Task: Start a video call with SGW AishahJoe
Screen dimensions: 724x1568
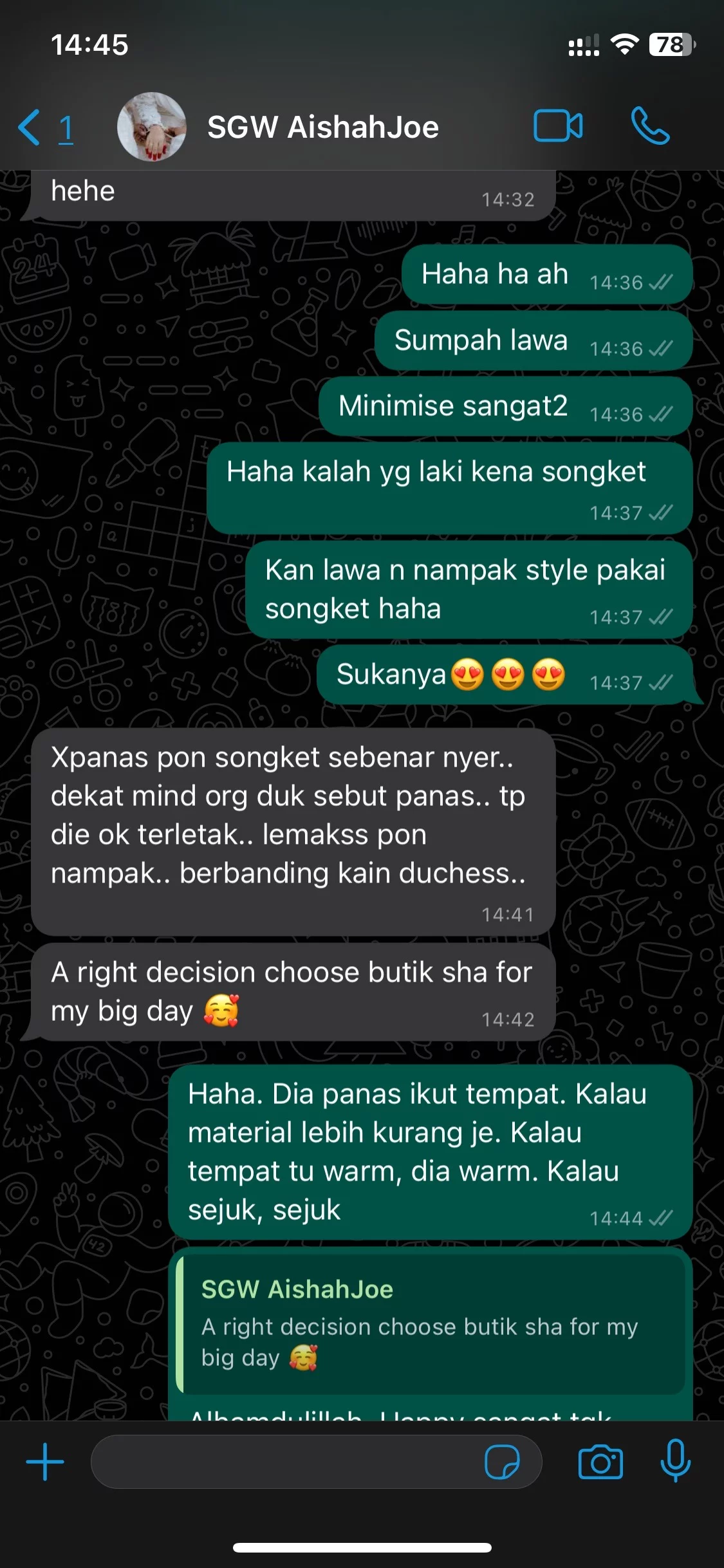Action: [x=557, y=126]
